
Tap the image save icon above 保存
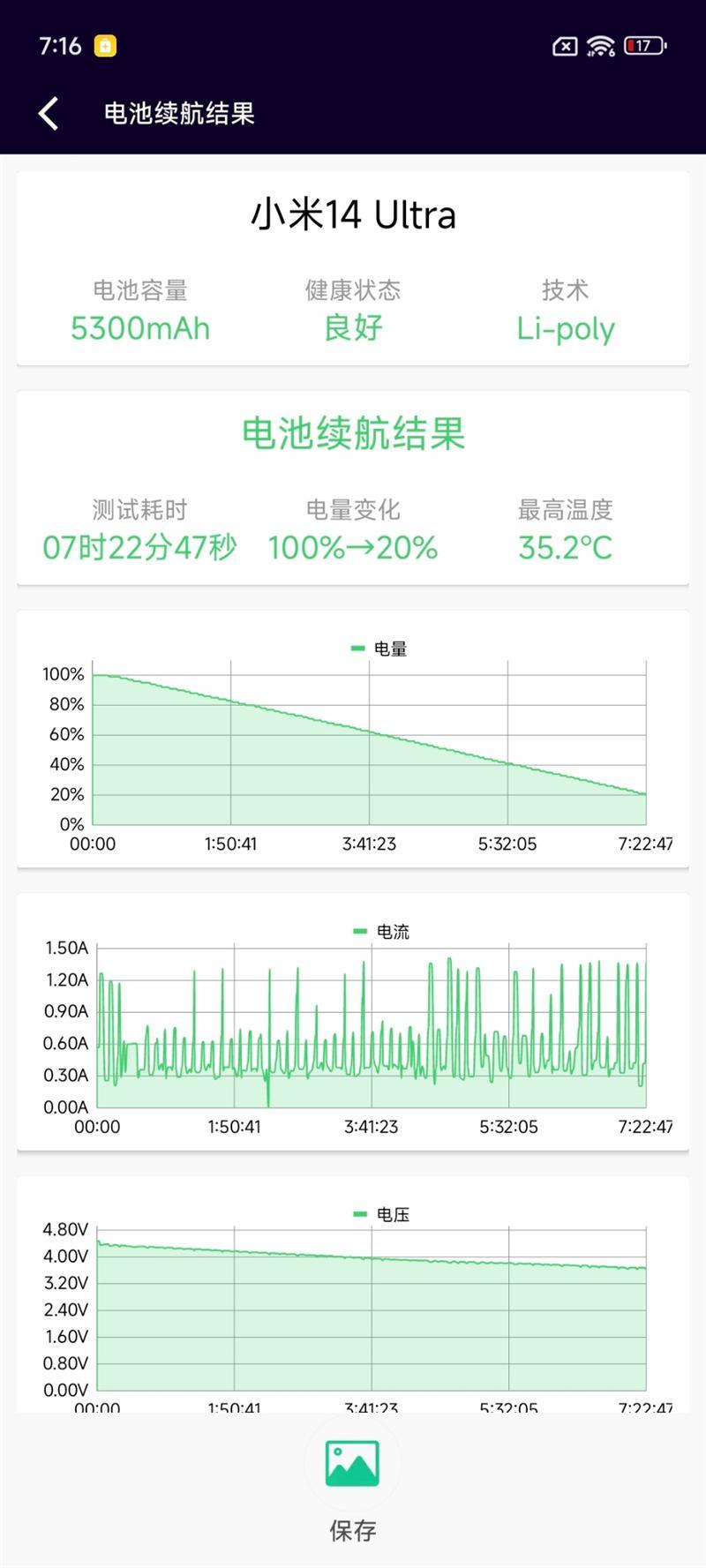[x=352, y=1463]
